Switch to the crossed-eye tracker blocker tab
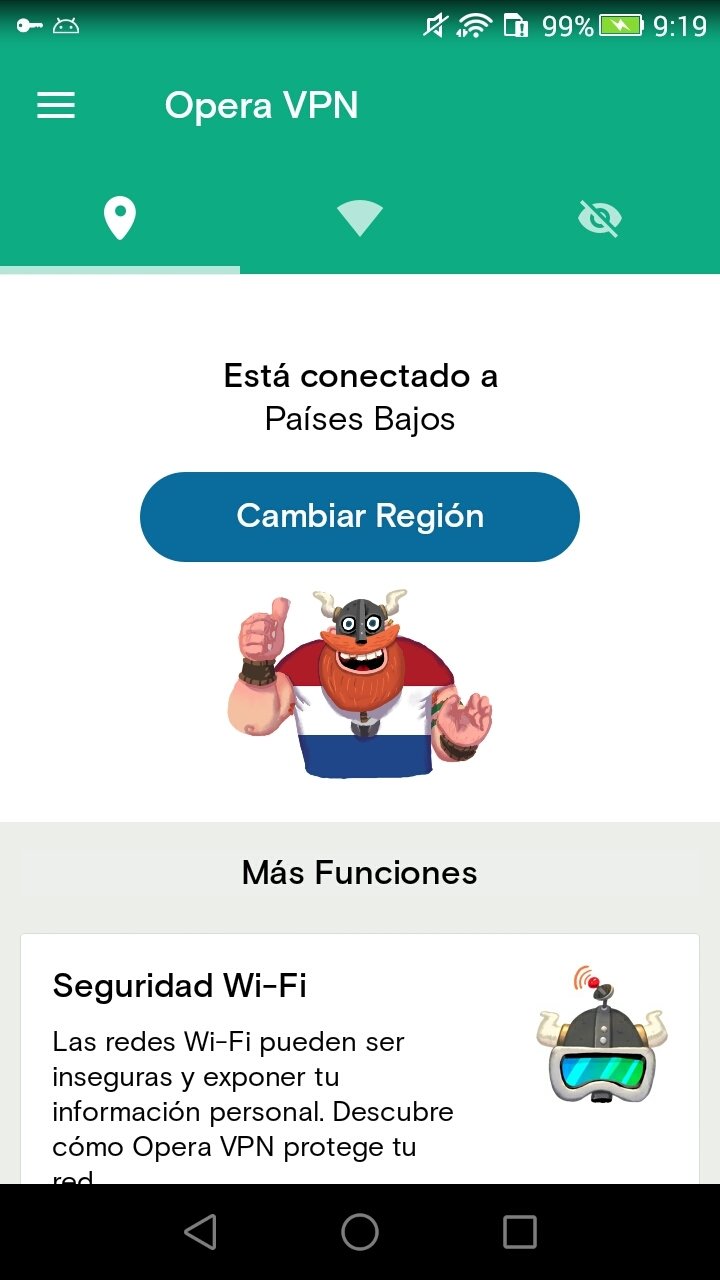Screen dimensions: 720x1280 point(600,218)
